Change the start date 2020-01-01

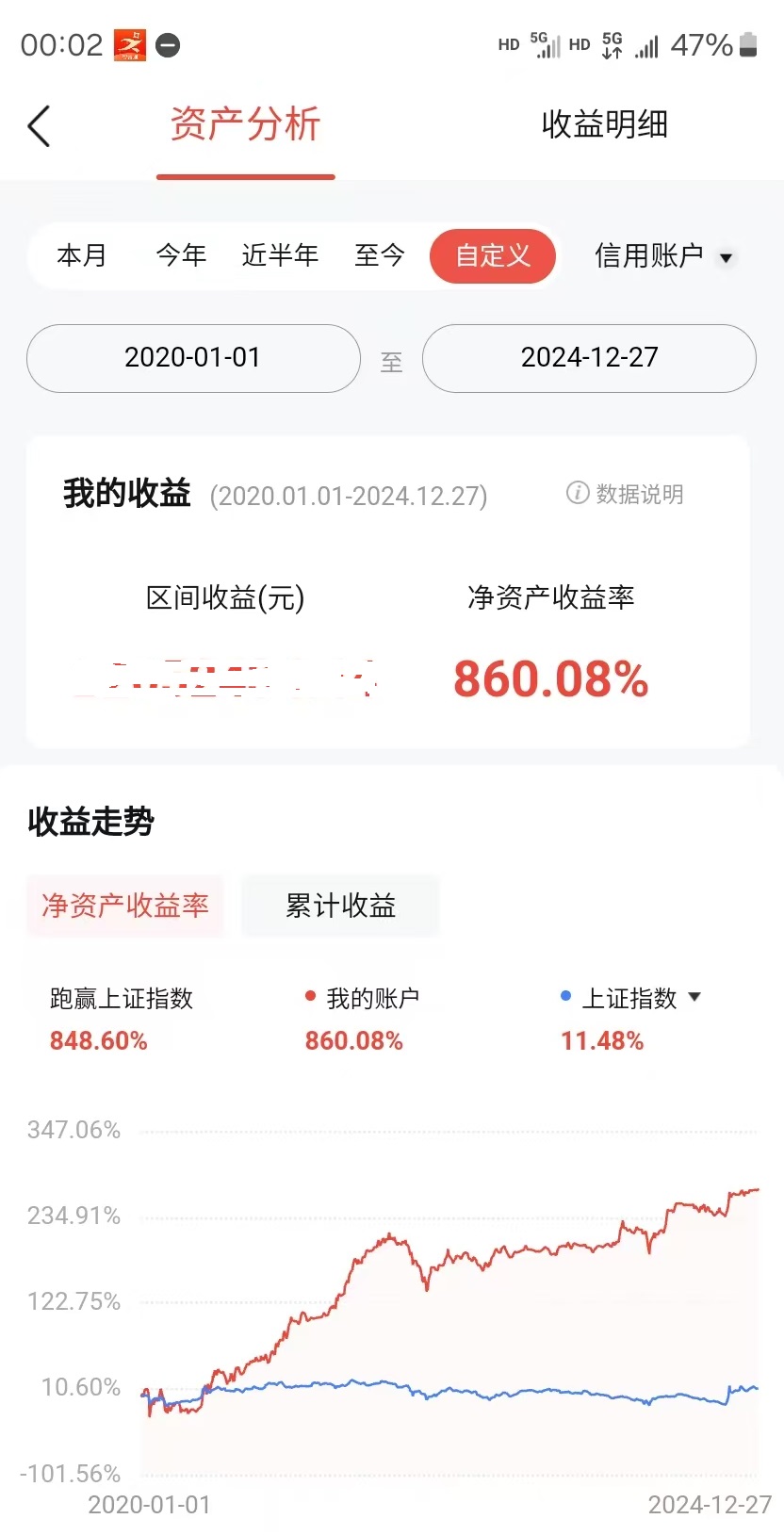point(193,358)
